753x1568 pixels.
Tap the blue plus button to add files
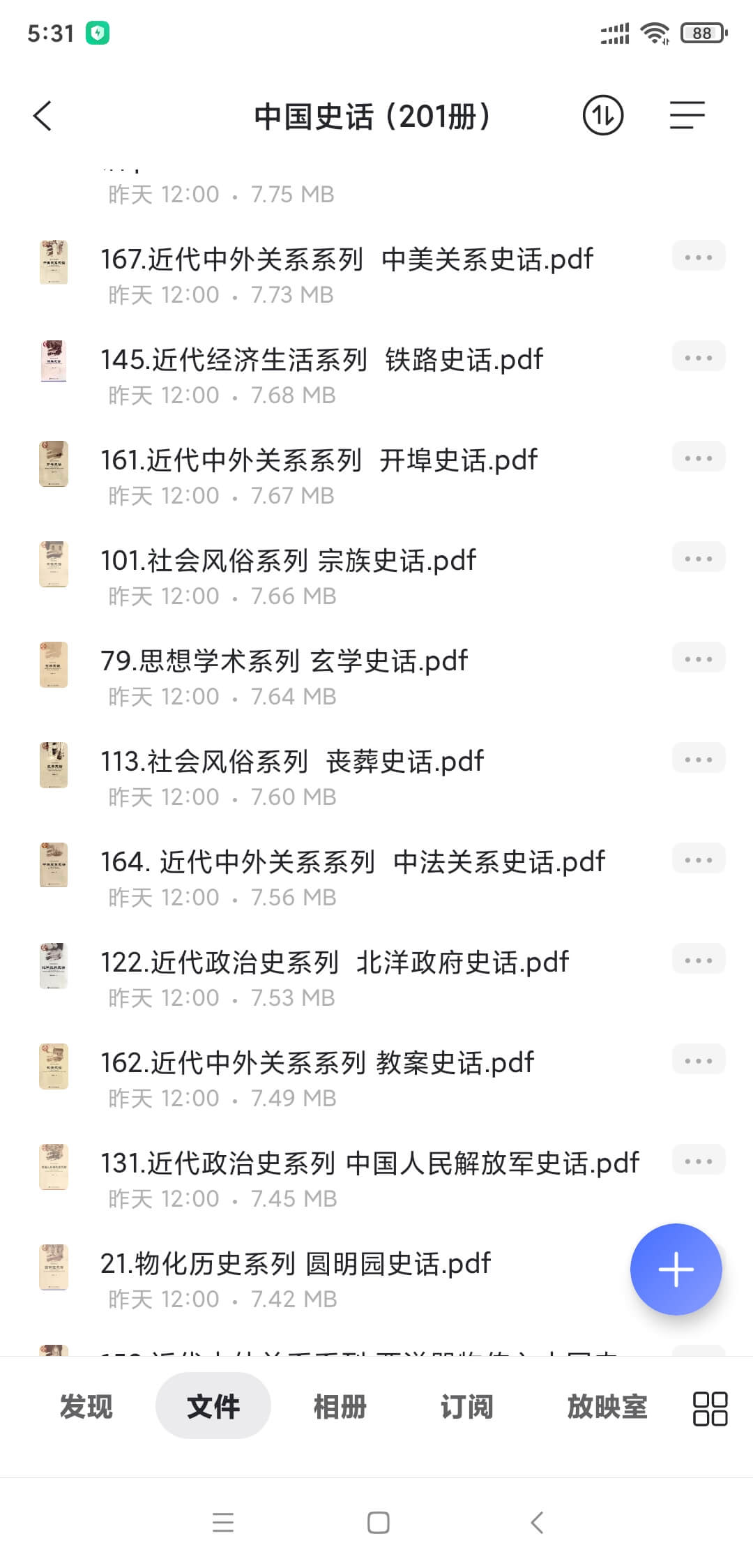tap(676, 1269)
